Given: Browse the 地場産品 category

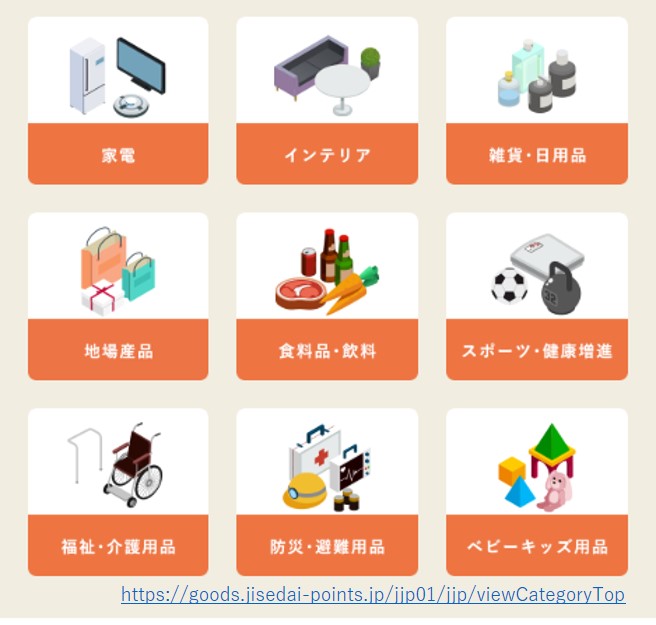Looking at the screenshot, I should (118, 296).
